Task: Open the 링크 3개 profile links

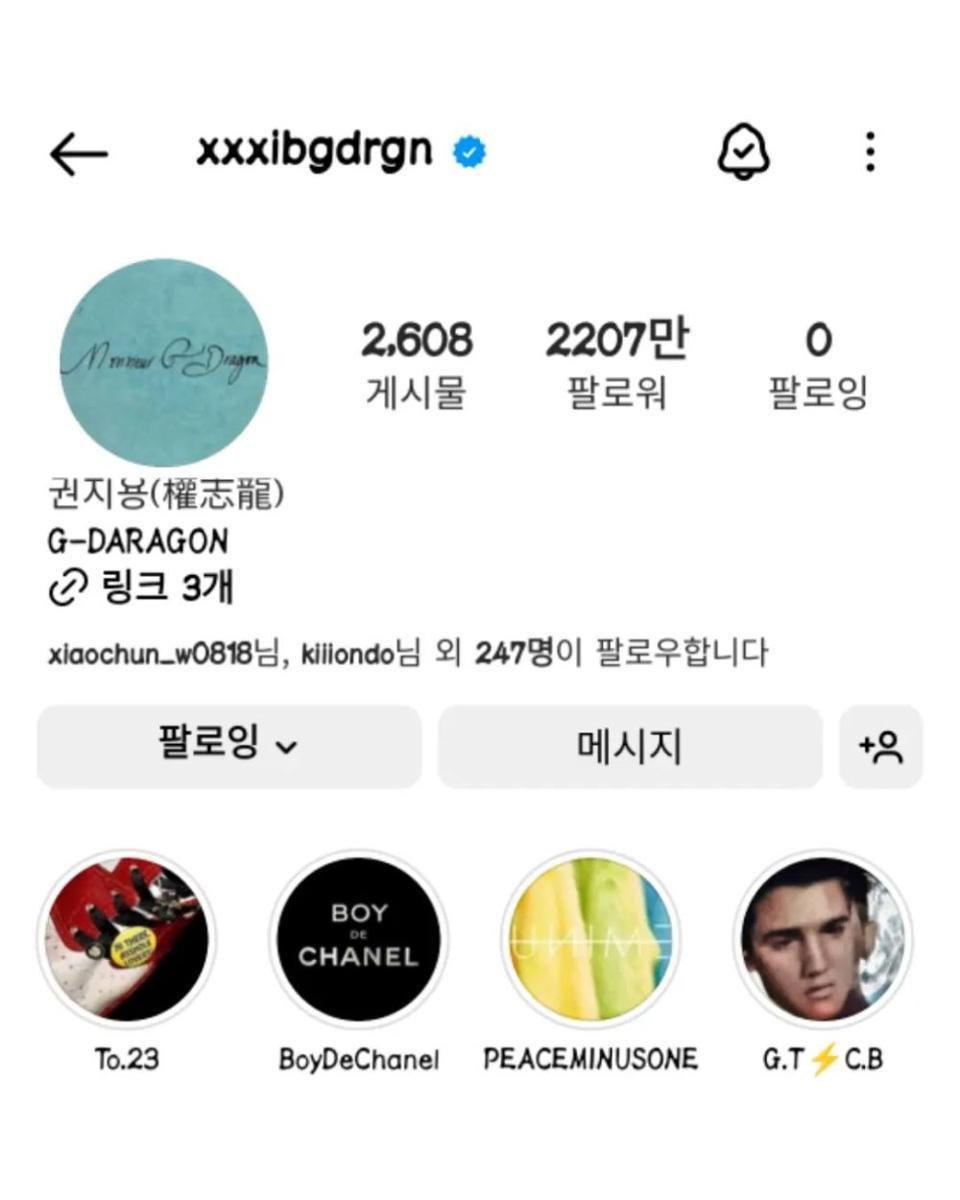Action: pos(141,588)
